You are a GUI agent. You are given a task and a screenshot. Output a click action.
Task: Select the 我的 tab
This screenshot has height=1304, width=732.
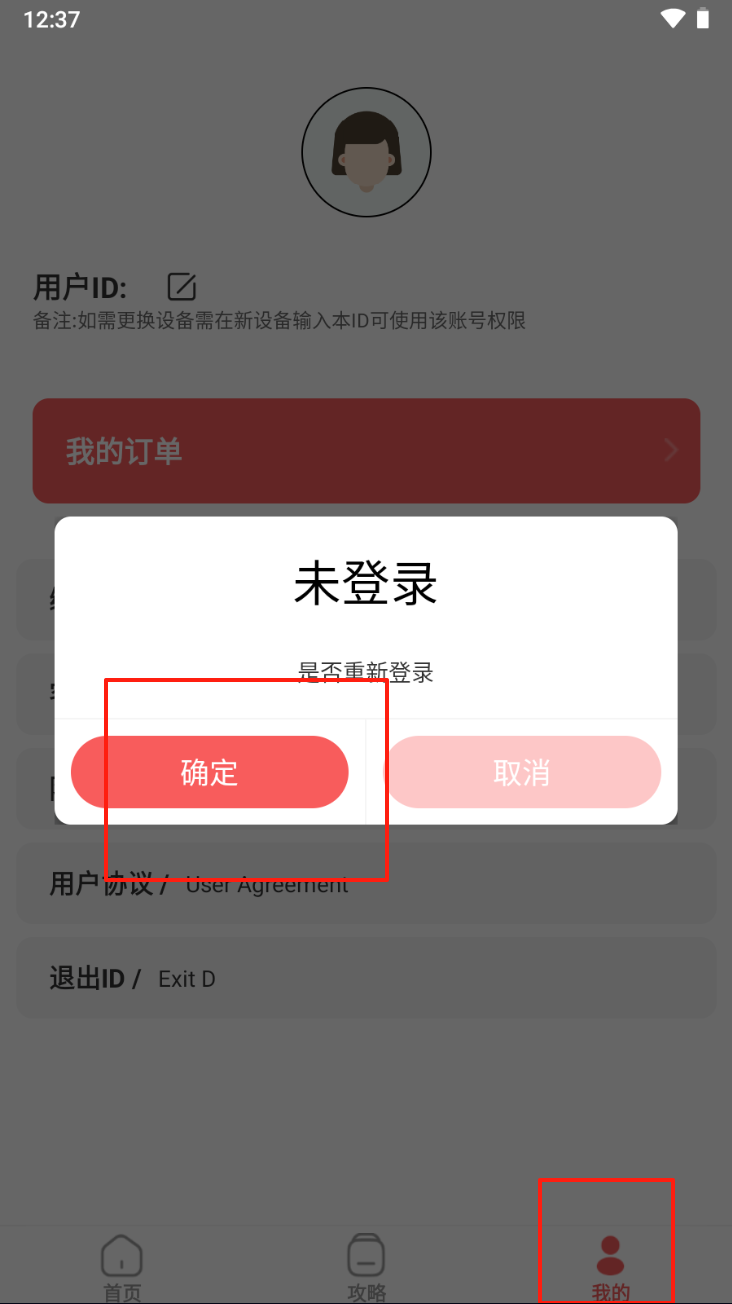coord(610,1267)
